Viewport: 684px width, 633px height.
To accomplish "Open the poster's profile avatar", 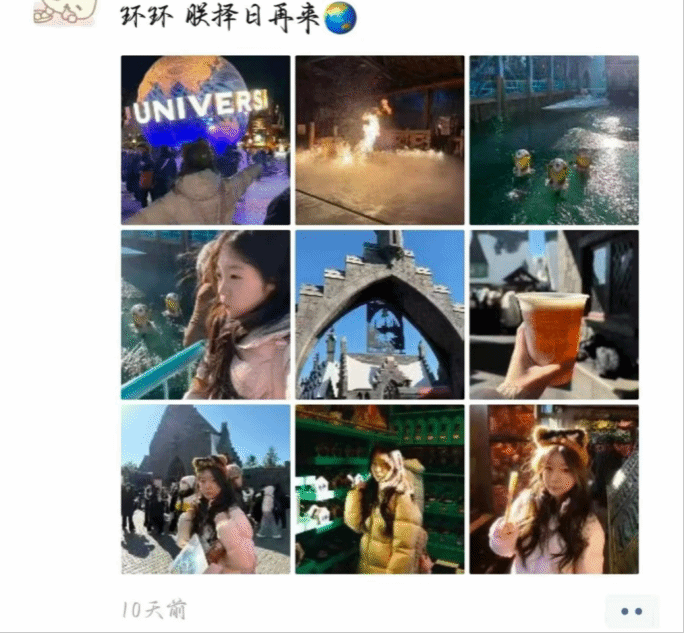I will tap(65, 10).
